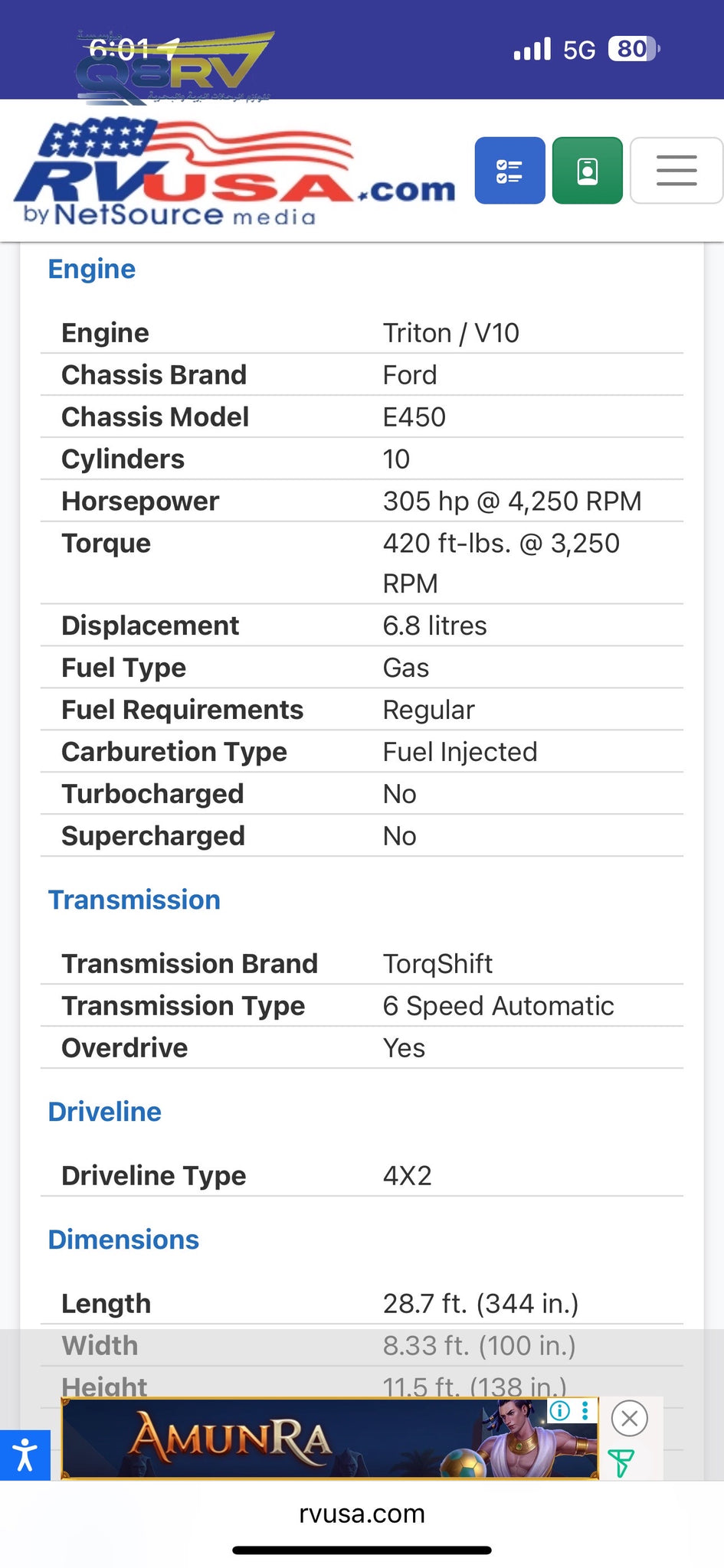Open the accessibility options widget
724x1568 pixels.
(25, 1455)
